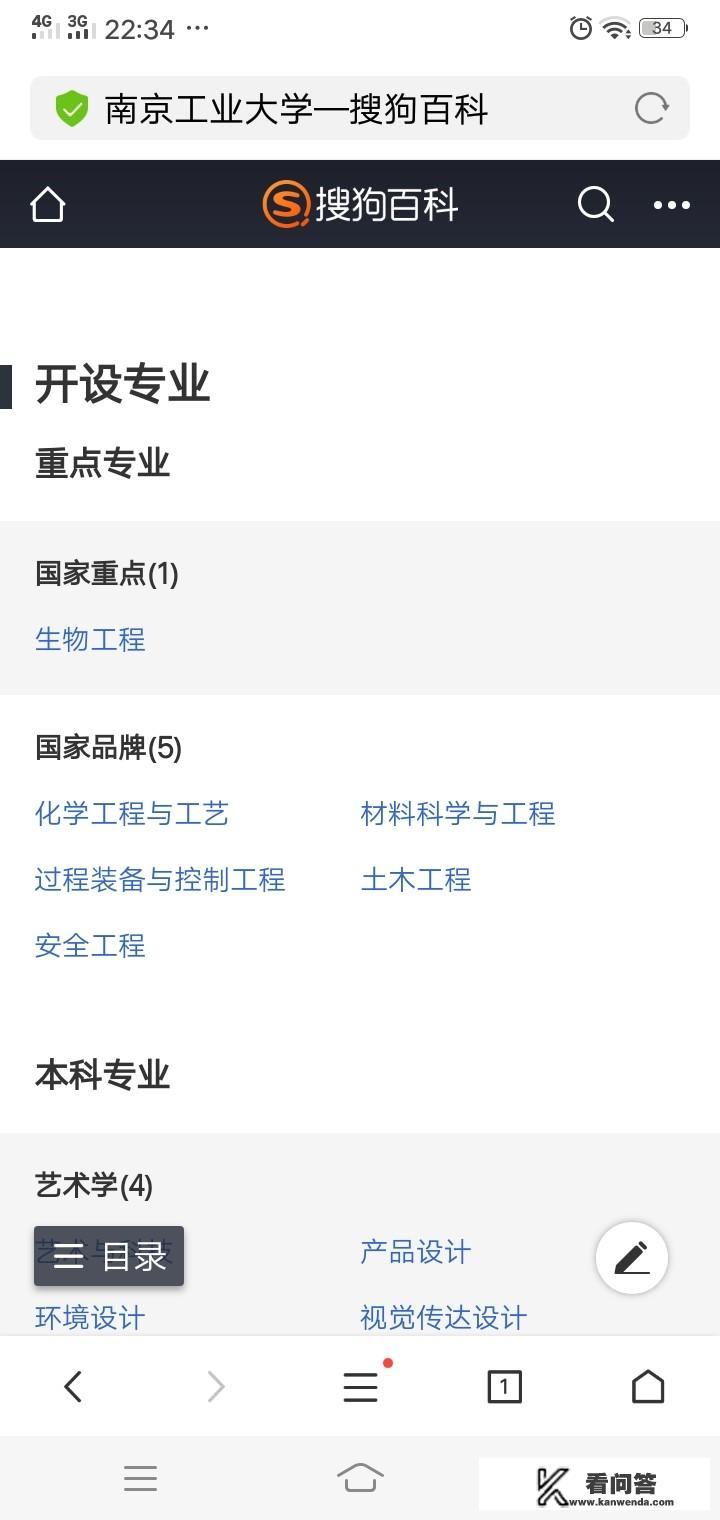
Task: Open the 目录 catalog panel
Action: (108, 1256)
